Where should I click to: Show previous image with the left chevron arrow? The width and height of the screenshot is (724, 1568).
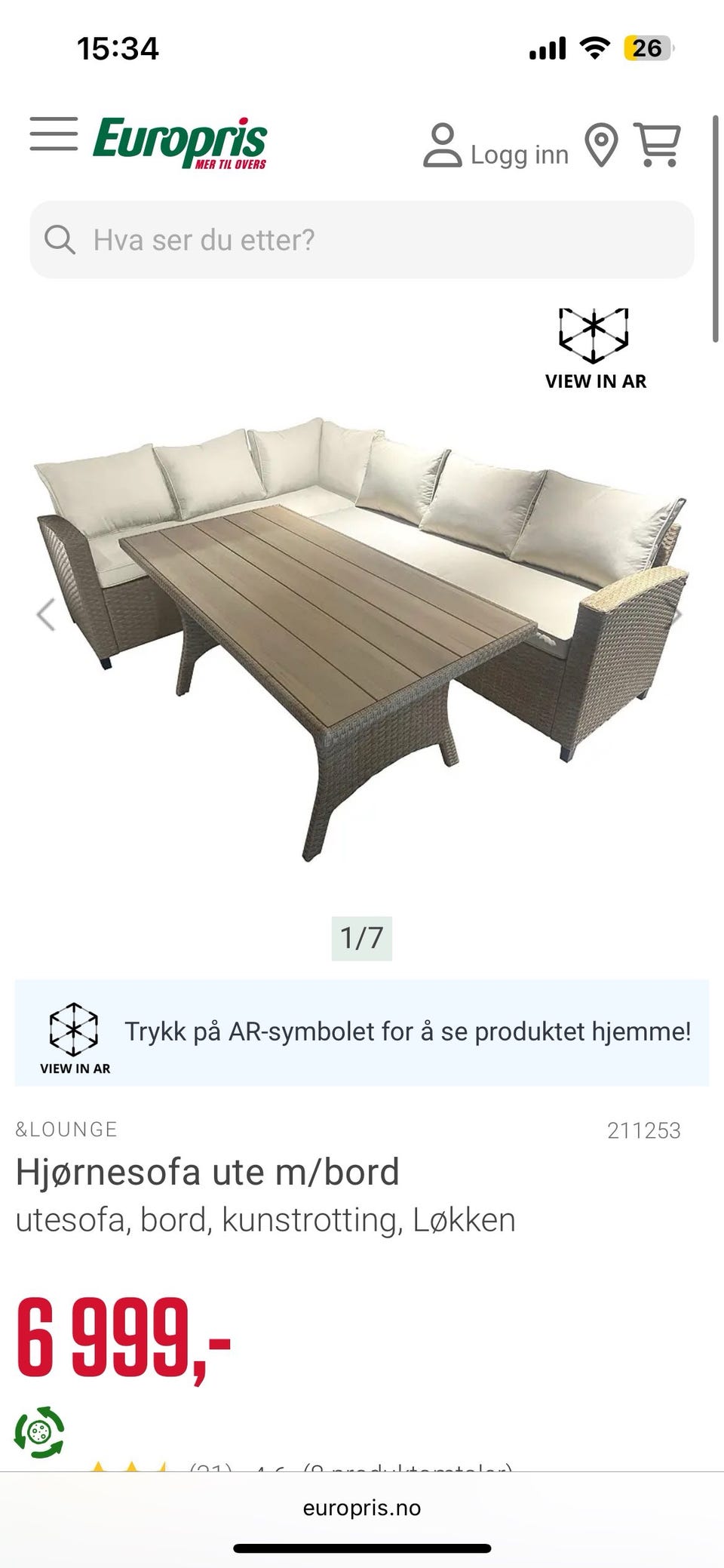tap(45, 614)
